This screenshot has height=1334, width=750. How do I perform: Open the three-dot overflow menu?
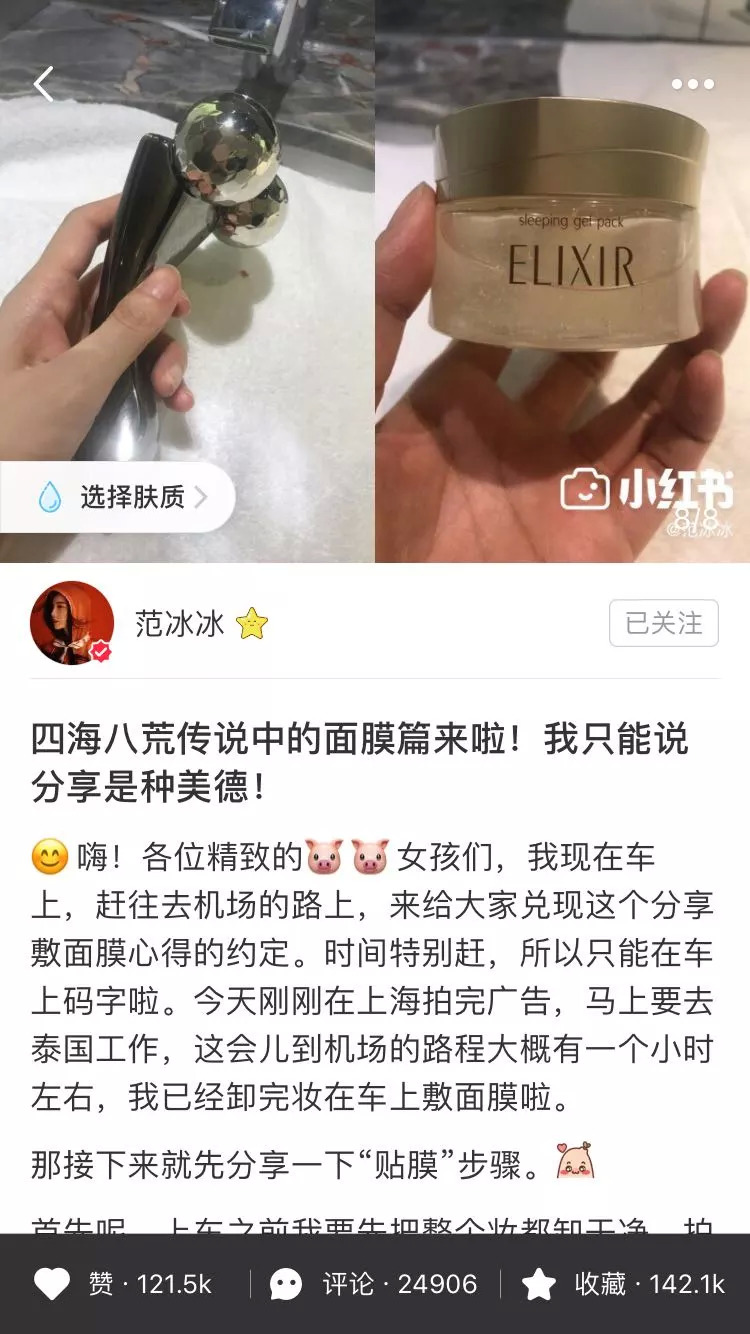[x=692, y=85]
